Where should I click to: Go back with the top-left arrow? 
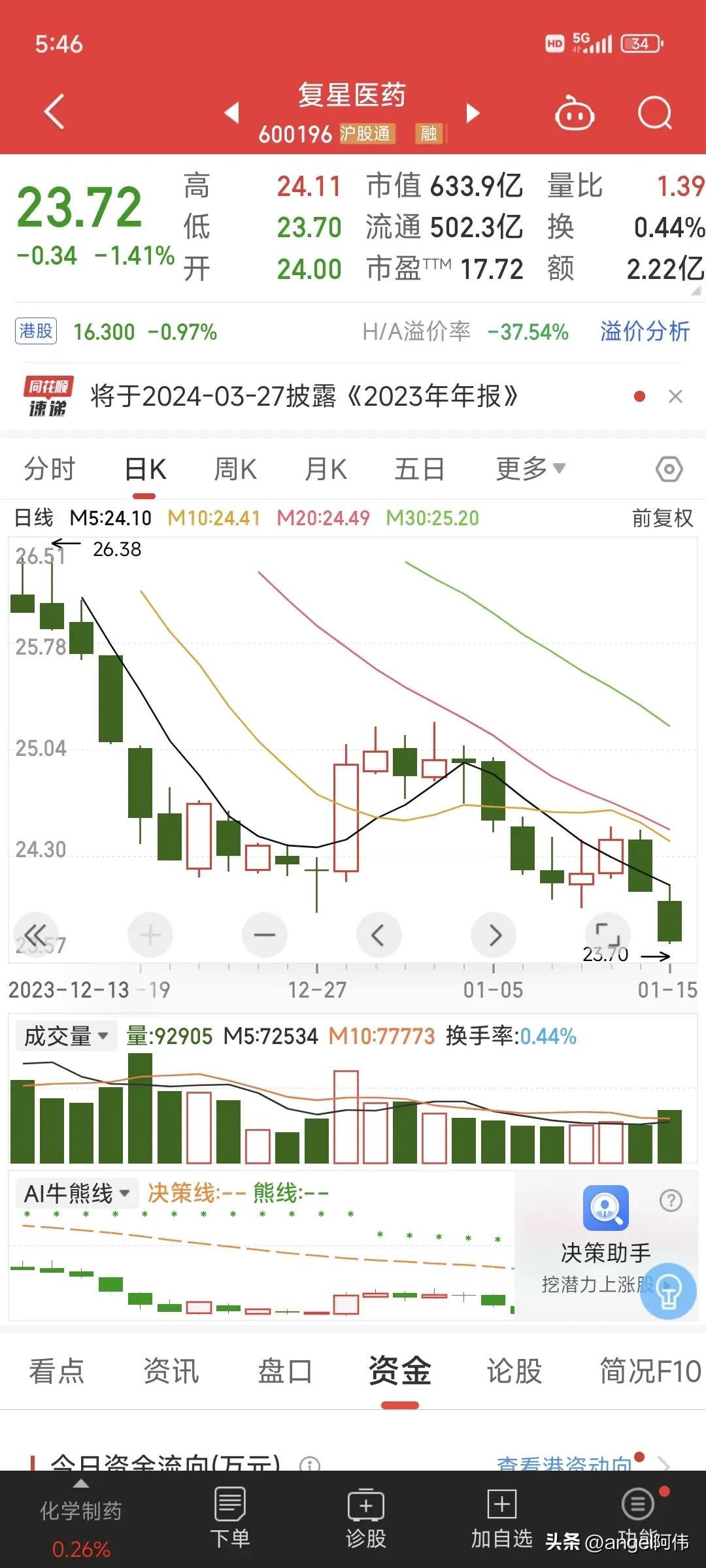pos(55,112)
